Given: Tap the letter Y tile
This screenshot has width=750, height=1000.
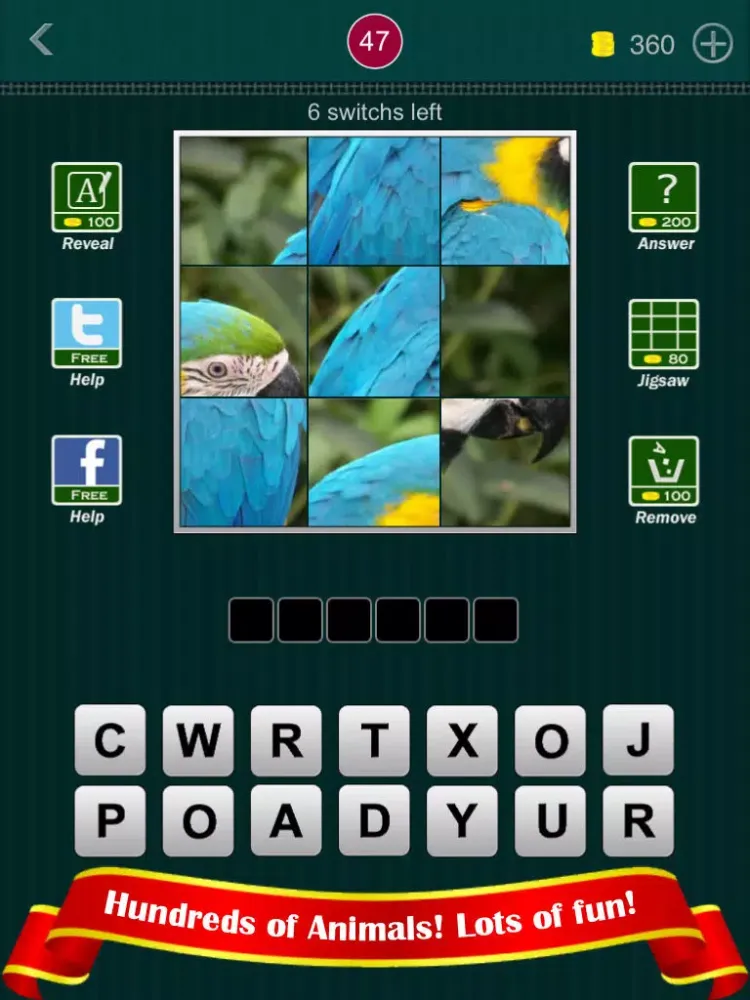Looking at the screenshot, I should tap(462, 821).
